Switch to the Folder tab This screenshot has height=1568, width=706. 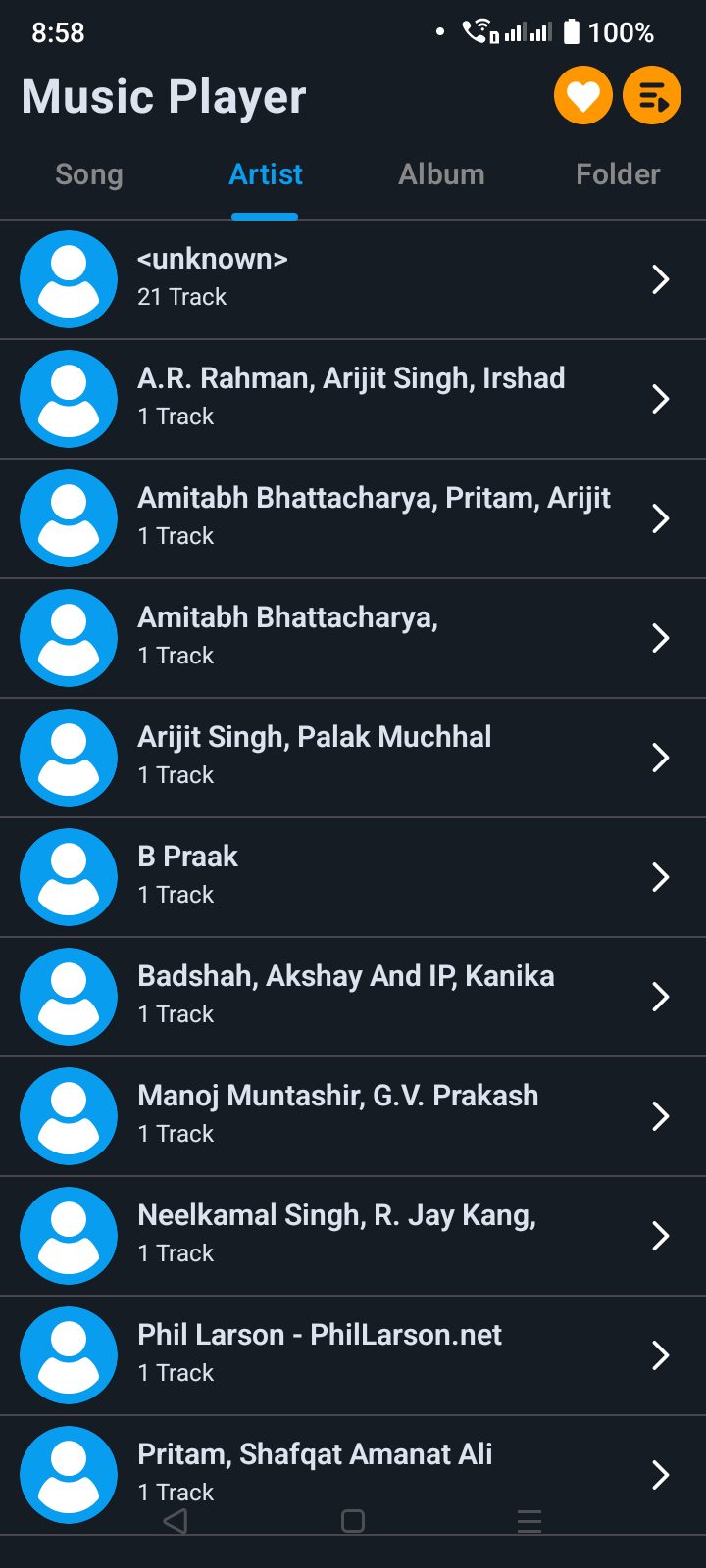[x=618, y=174]
